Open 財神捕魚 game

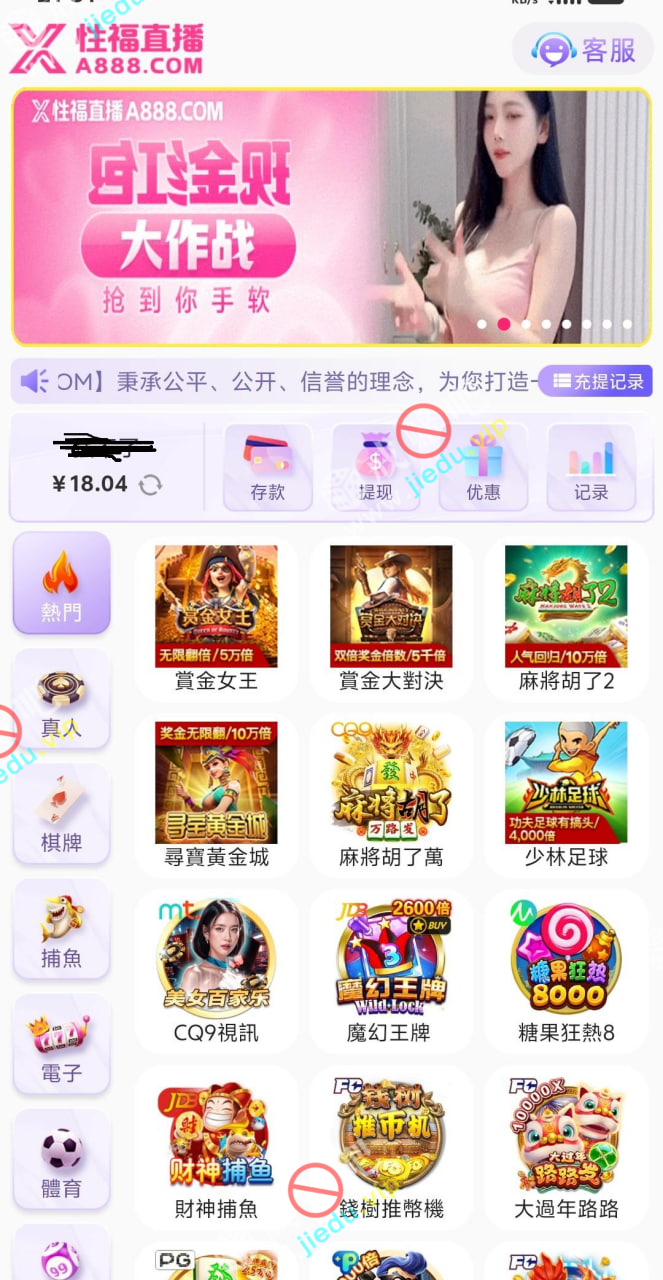tap(216, 1145)
